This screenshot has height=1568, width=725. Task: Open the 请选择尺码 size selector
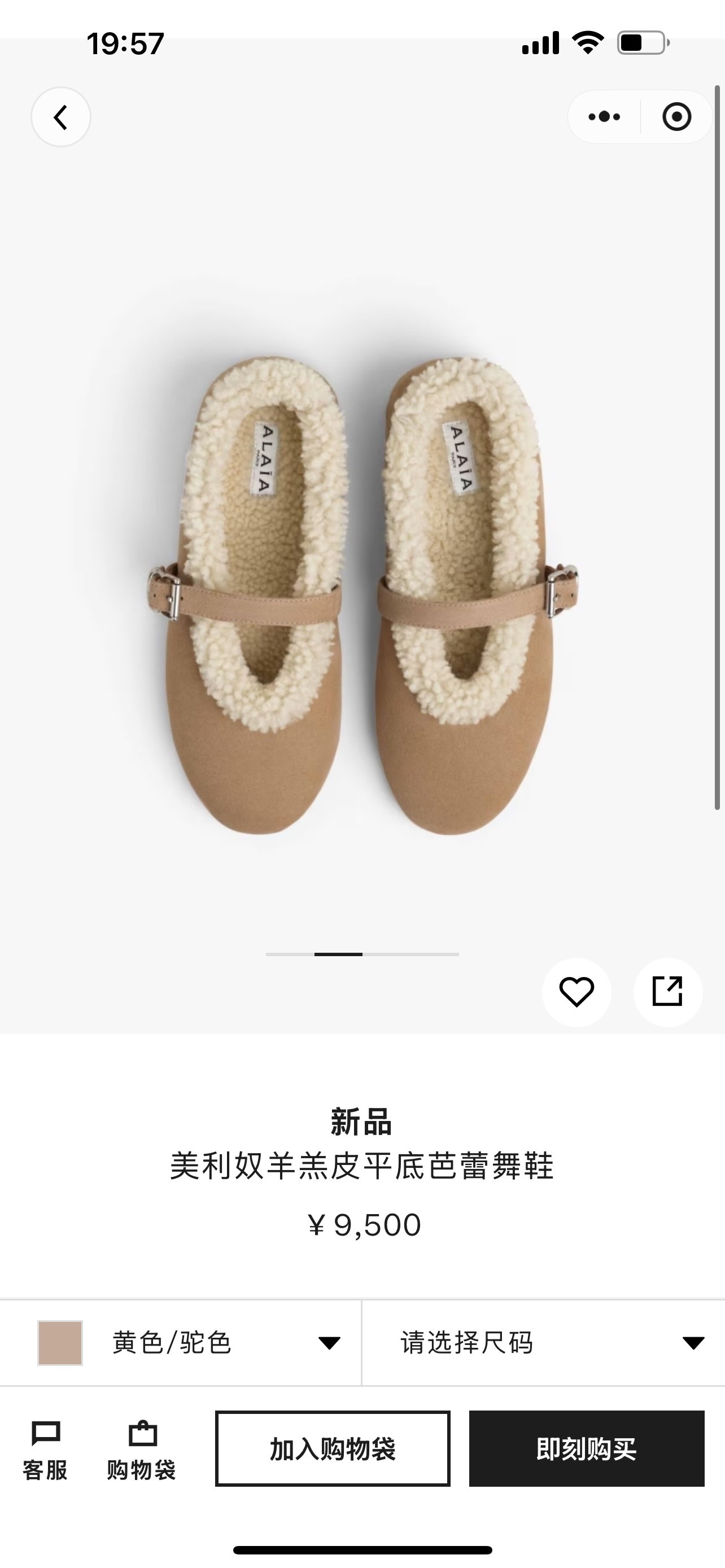tap(543, 1343)
